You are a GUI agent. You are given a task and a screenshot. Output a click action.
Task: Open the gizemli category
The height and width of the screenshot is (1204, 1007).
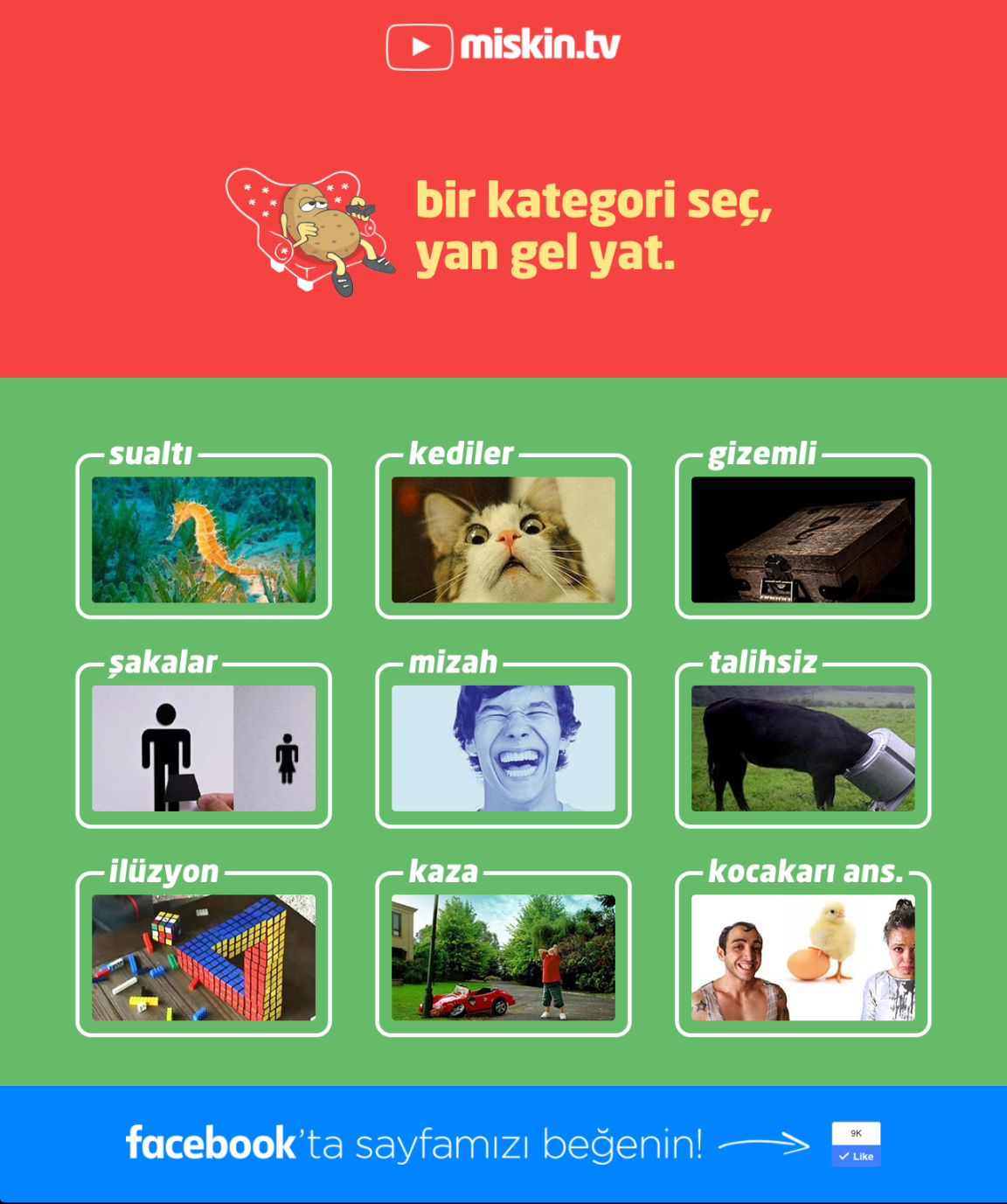point(802,539)
